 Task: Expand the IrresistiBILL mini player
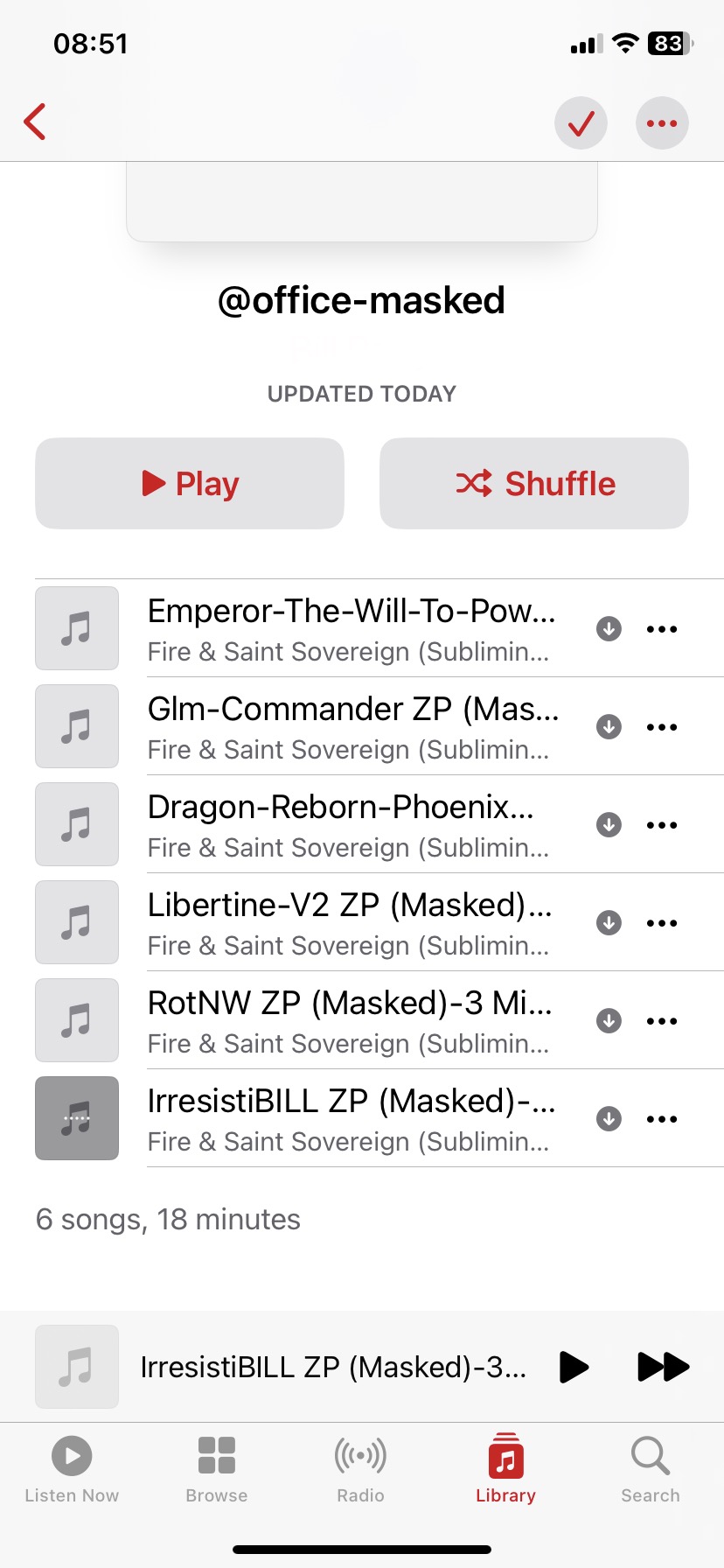(332, 1366)
